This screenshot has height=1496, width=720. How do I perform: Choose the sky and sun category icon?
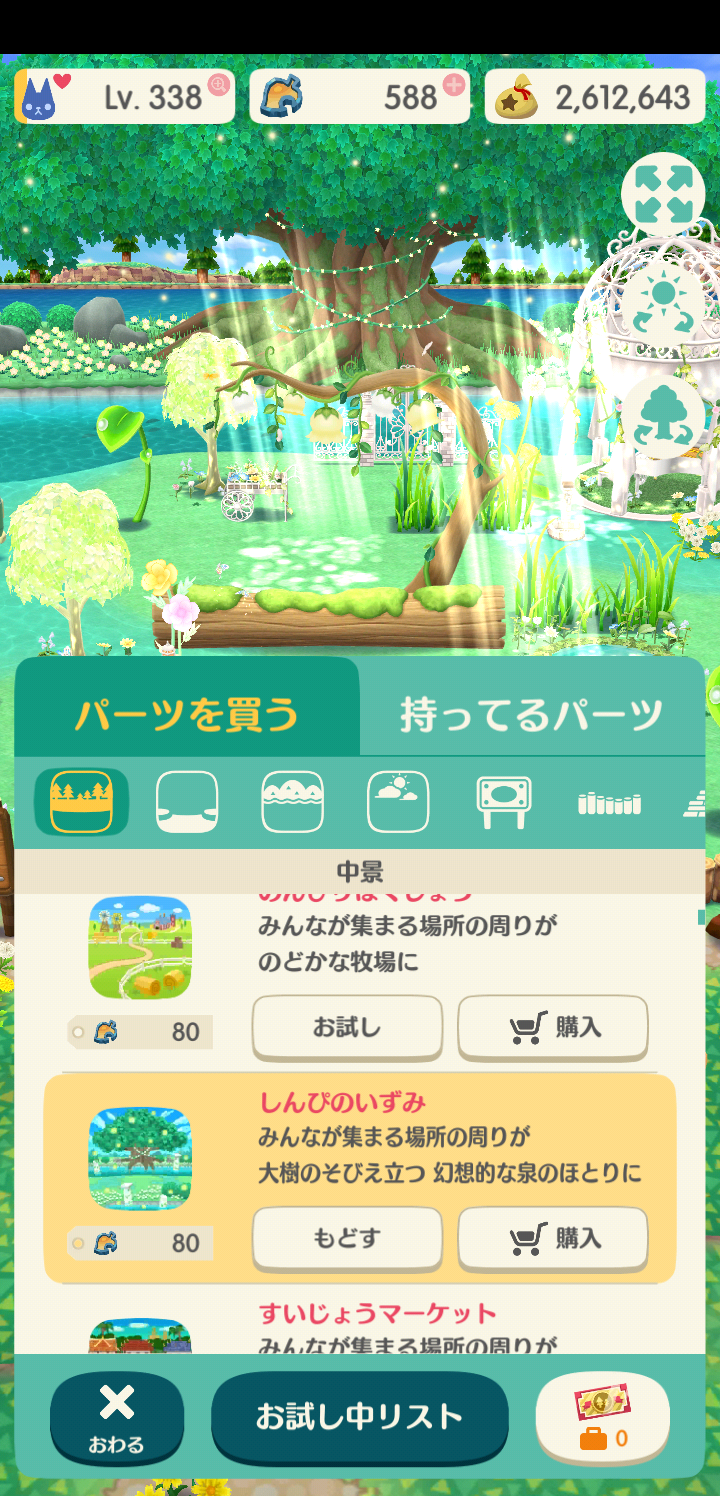(x=398, y=802)
